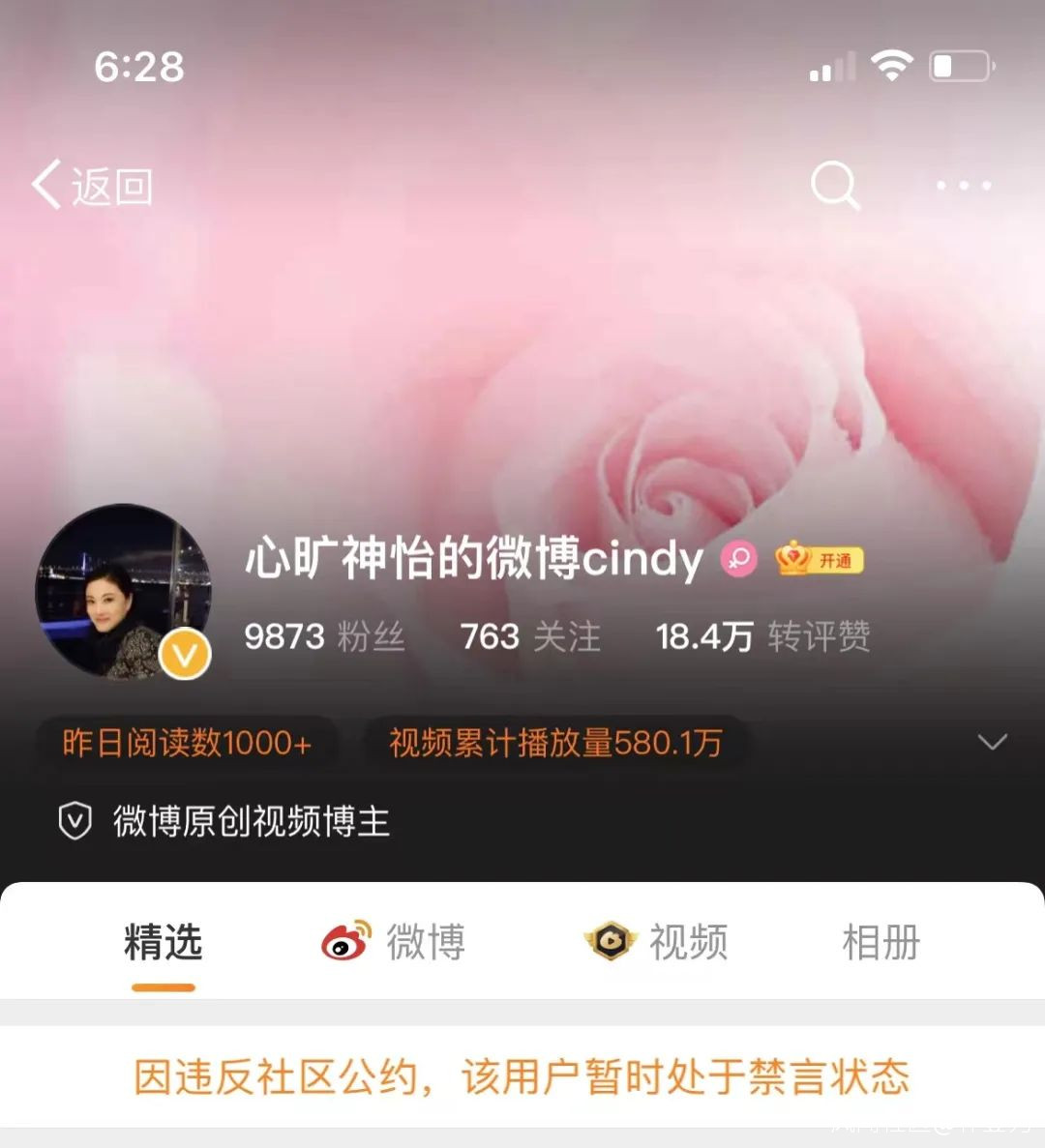
Task: Select the 视频累计播放量580.1万 chip
Action: (x=555, y=743)
